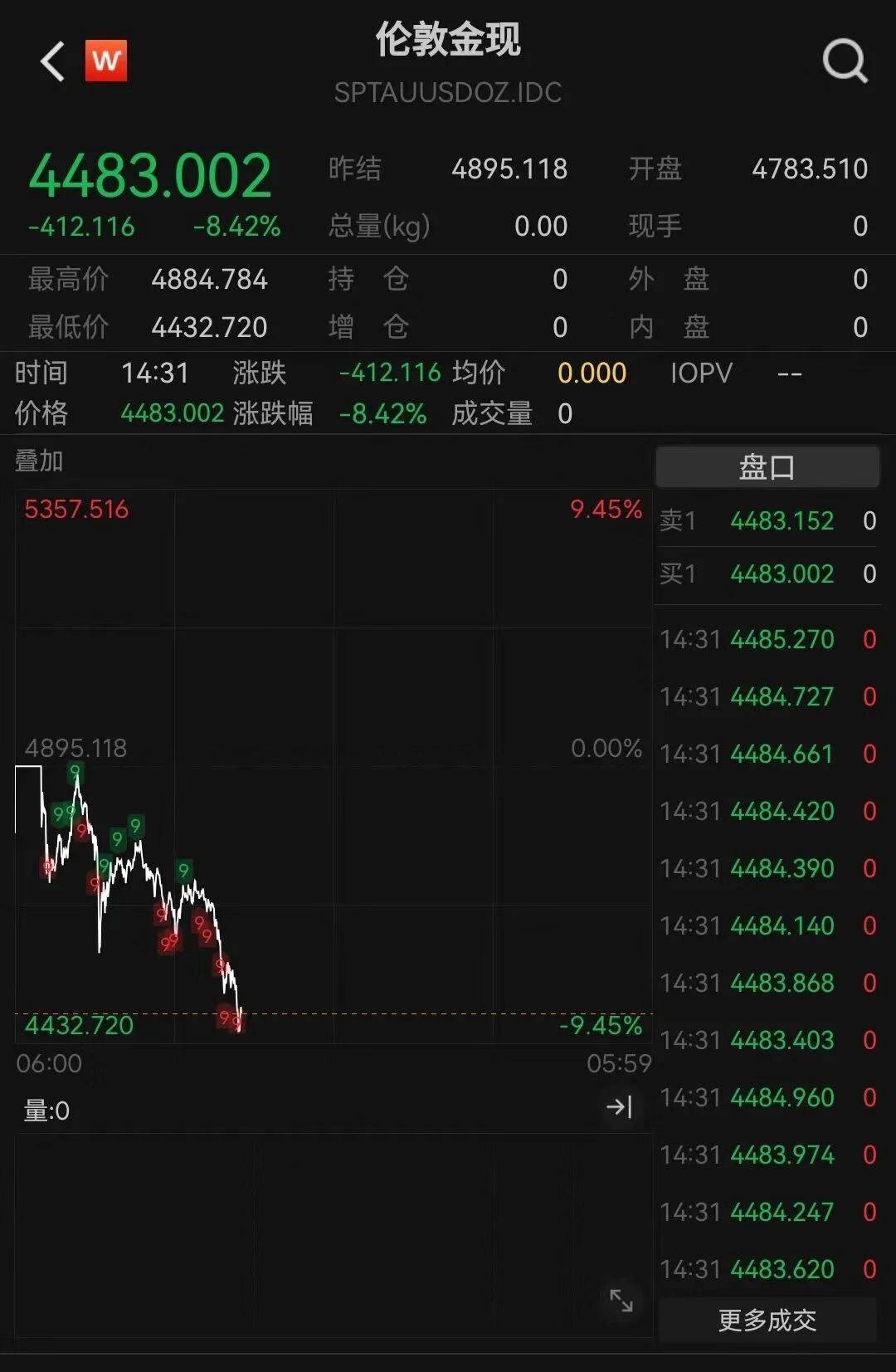Jump to latest using the arrow-to-bar icon
The width and height of the screenshot is (896, 1372).
click(x=619, y=1107)
